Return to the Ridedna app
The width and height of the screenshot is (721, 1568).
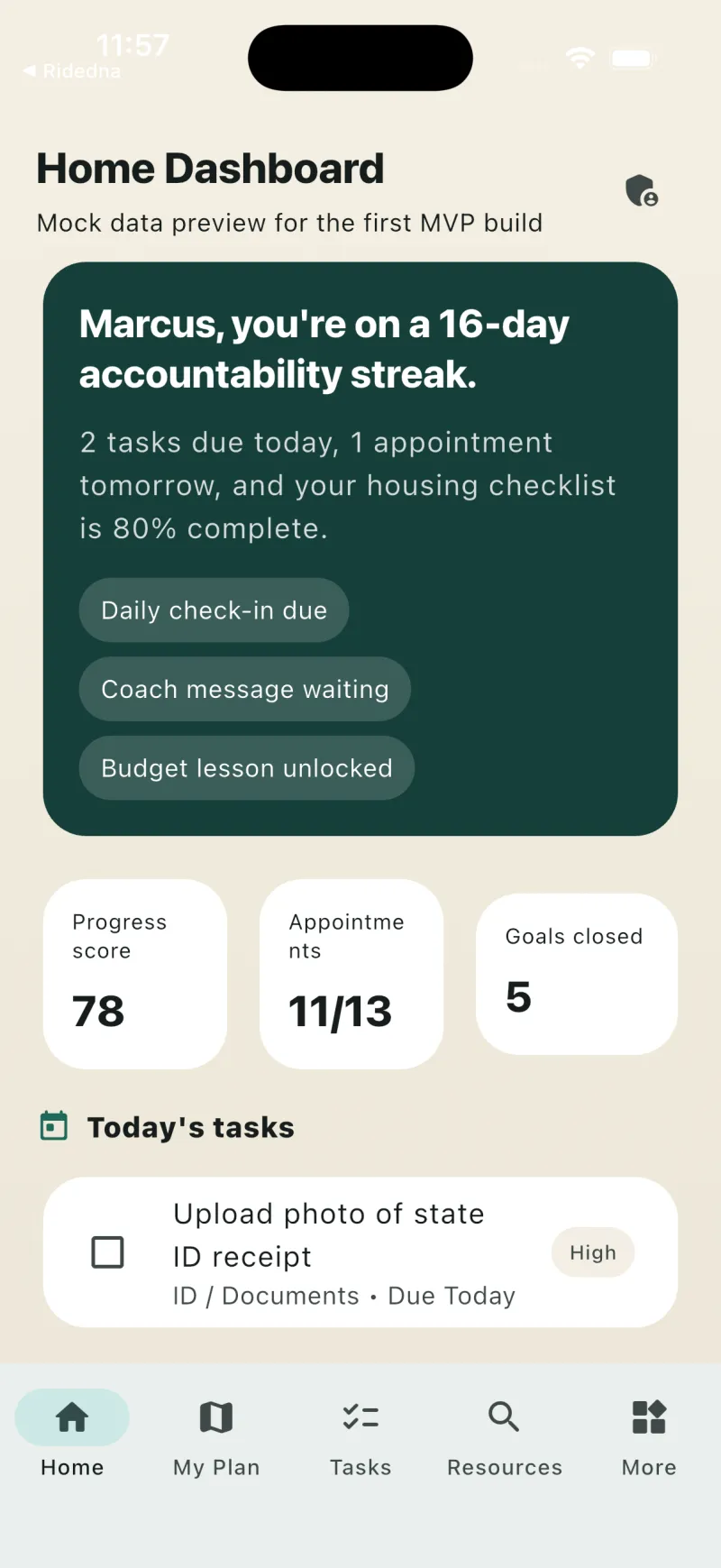point(72,71)
